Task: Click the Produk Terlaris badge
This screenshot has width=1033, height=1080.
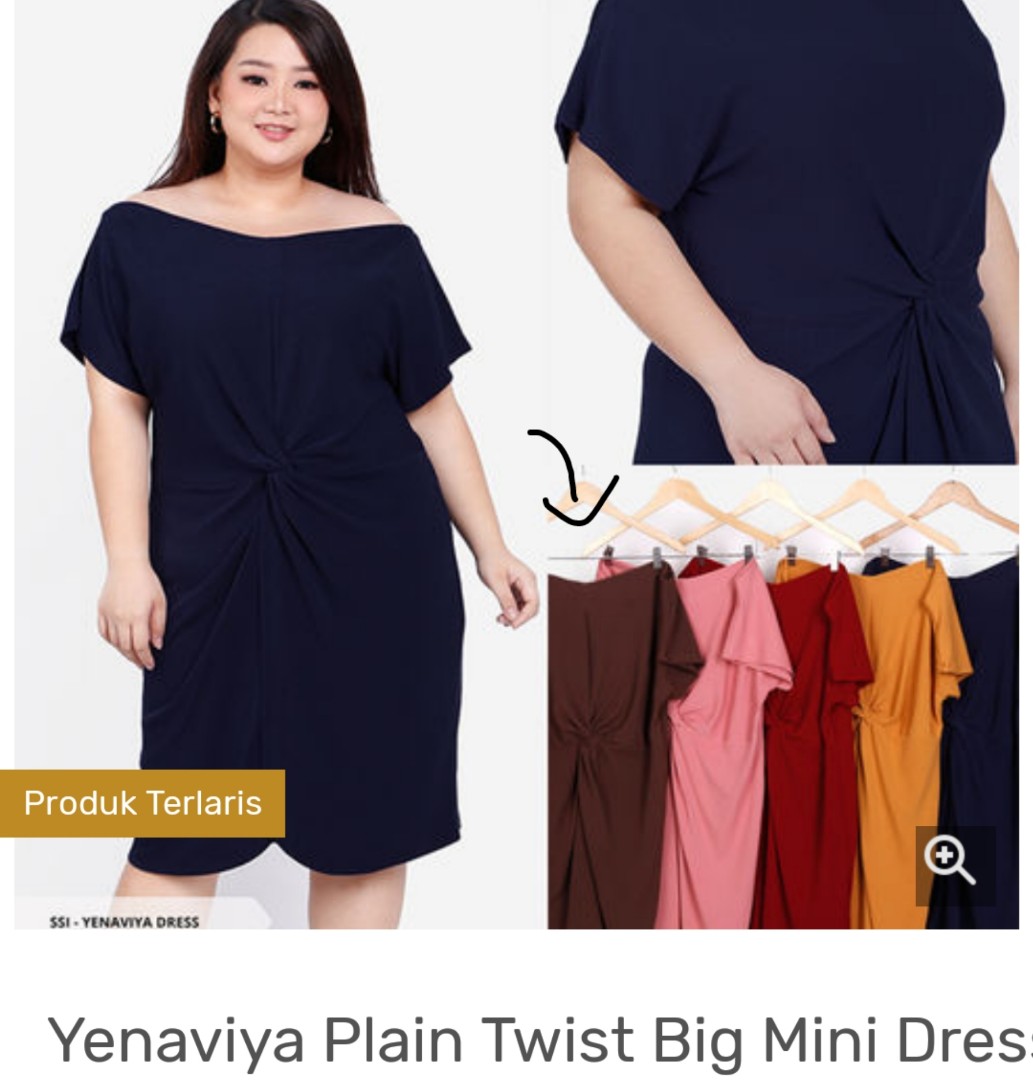Action: click(x=143, y=801)
